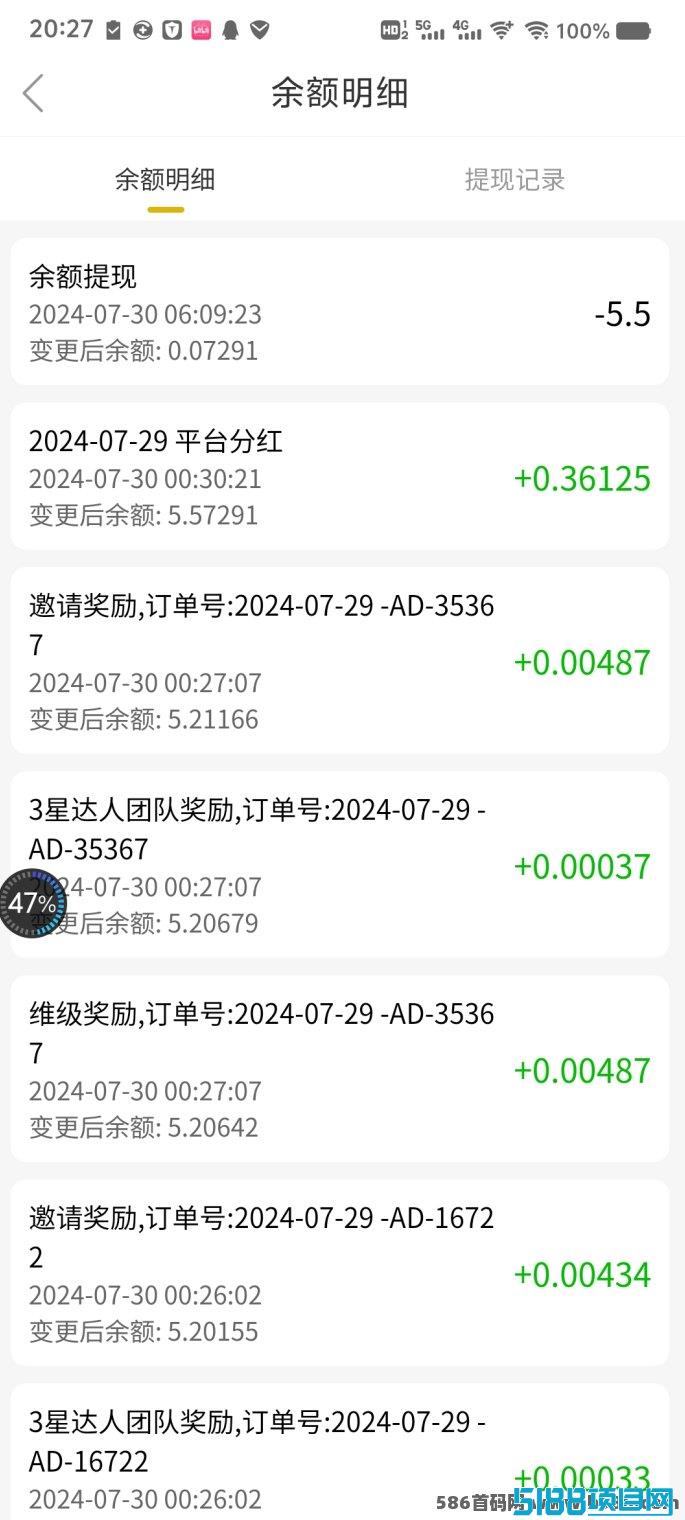The width and height of the screenshot is (685, 1520).
Task: Go back using the top-left arrow
Action: [34, 94]
